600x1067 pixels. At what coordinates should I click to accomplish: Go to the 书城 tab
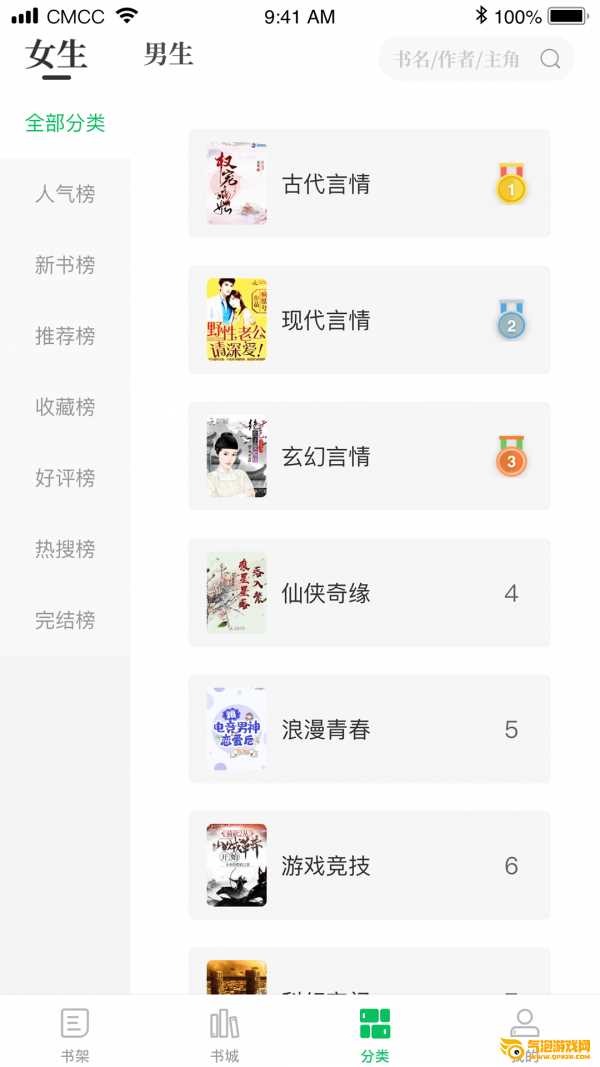point(225,1034)
